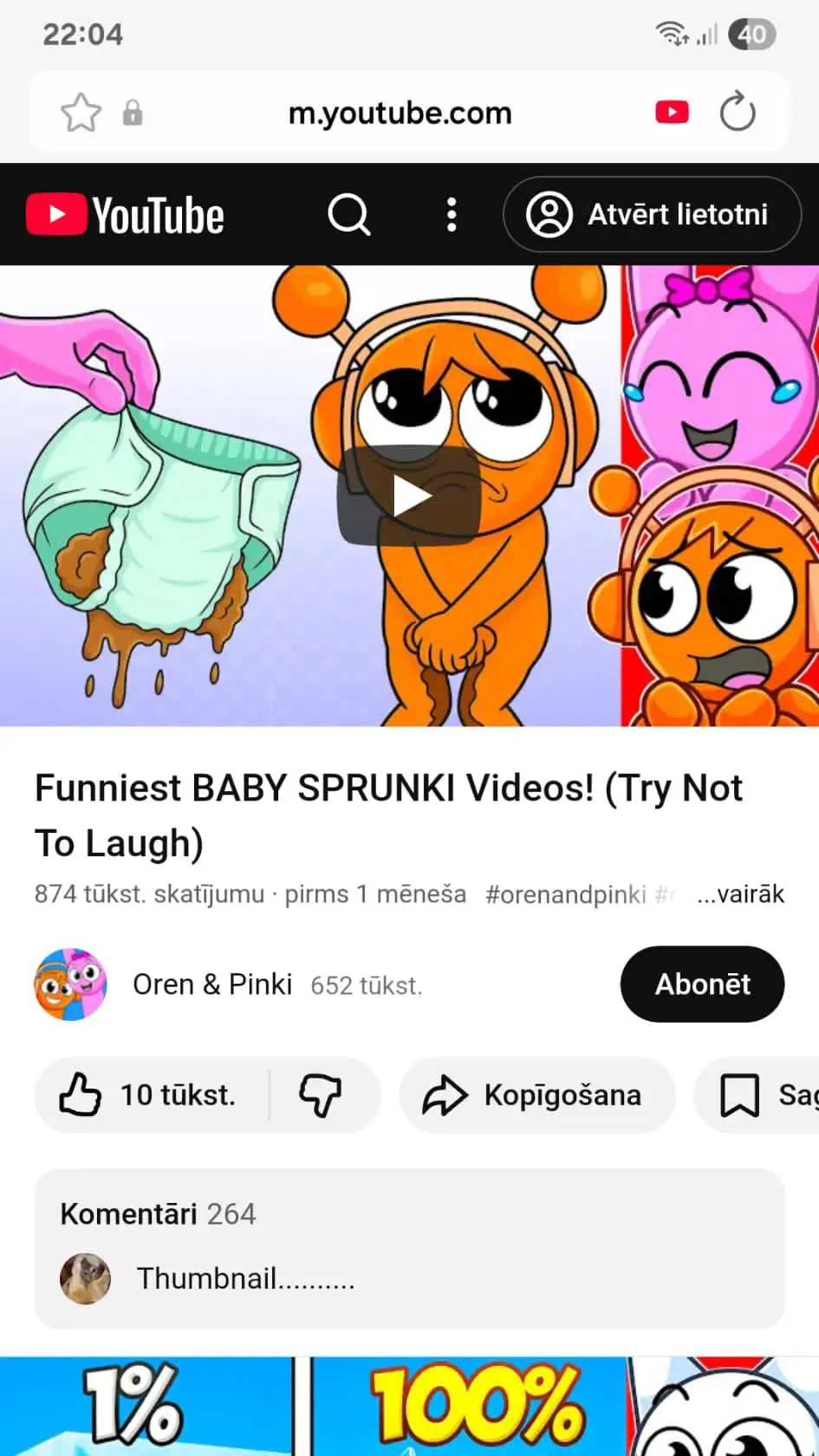
Task: Go to the YouTube home logo
Action: [x=126, y=215]
